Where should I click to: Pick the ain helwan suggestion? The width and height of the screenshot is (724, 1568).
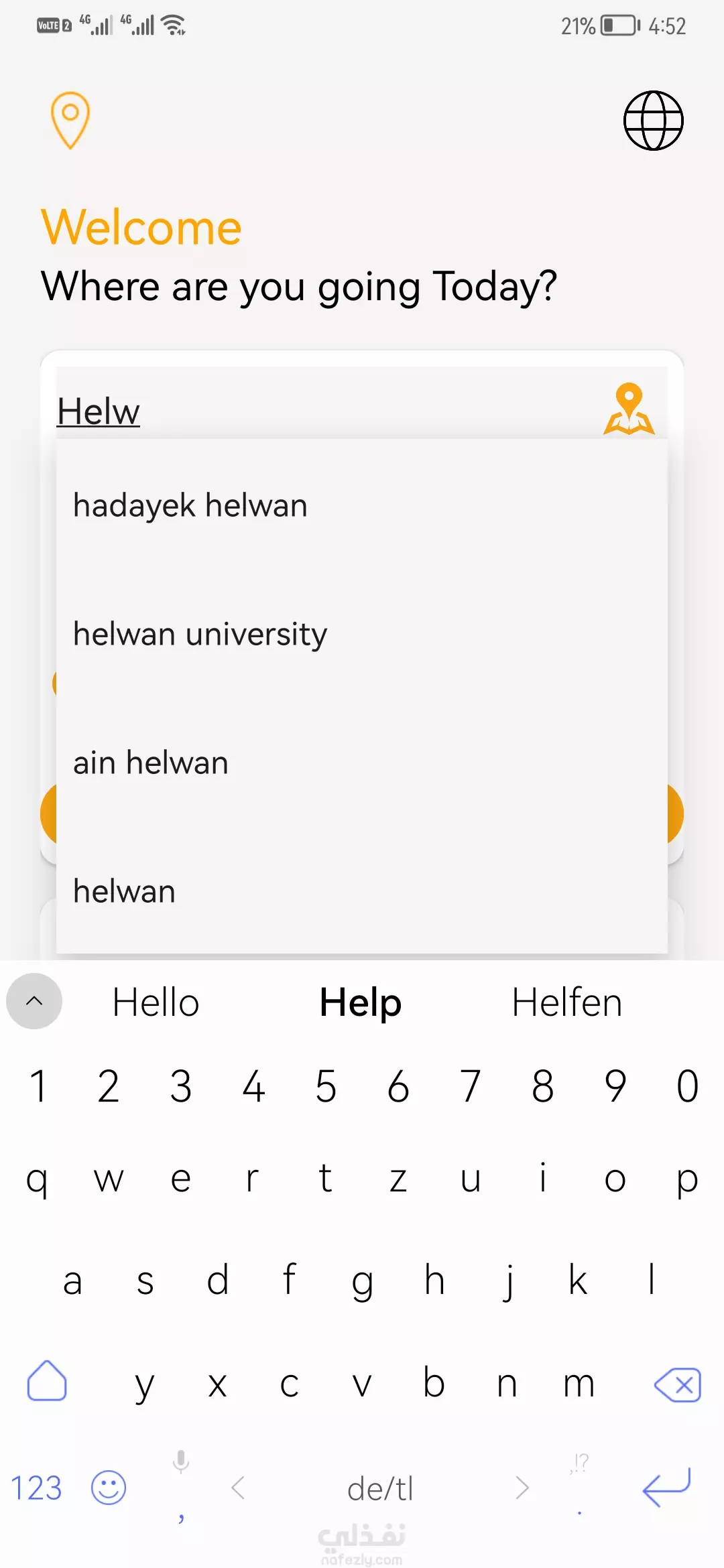click(362, 763)
